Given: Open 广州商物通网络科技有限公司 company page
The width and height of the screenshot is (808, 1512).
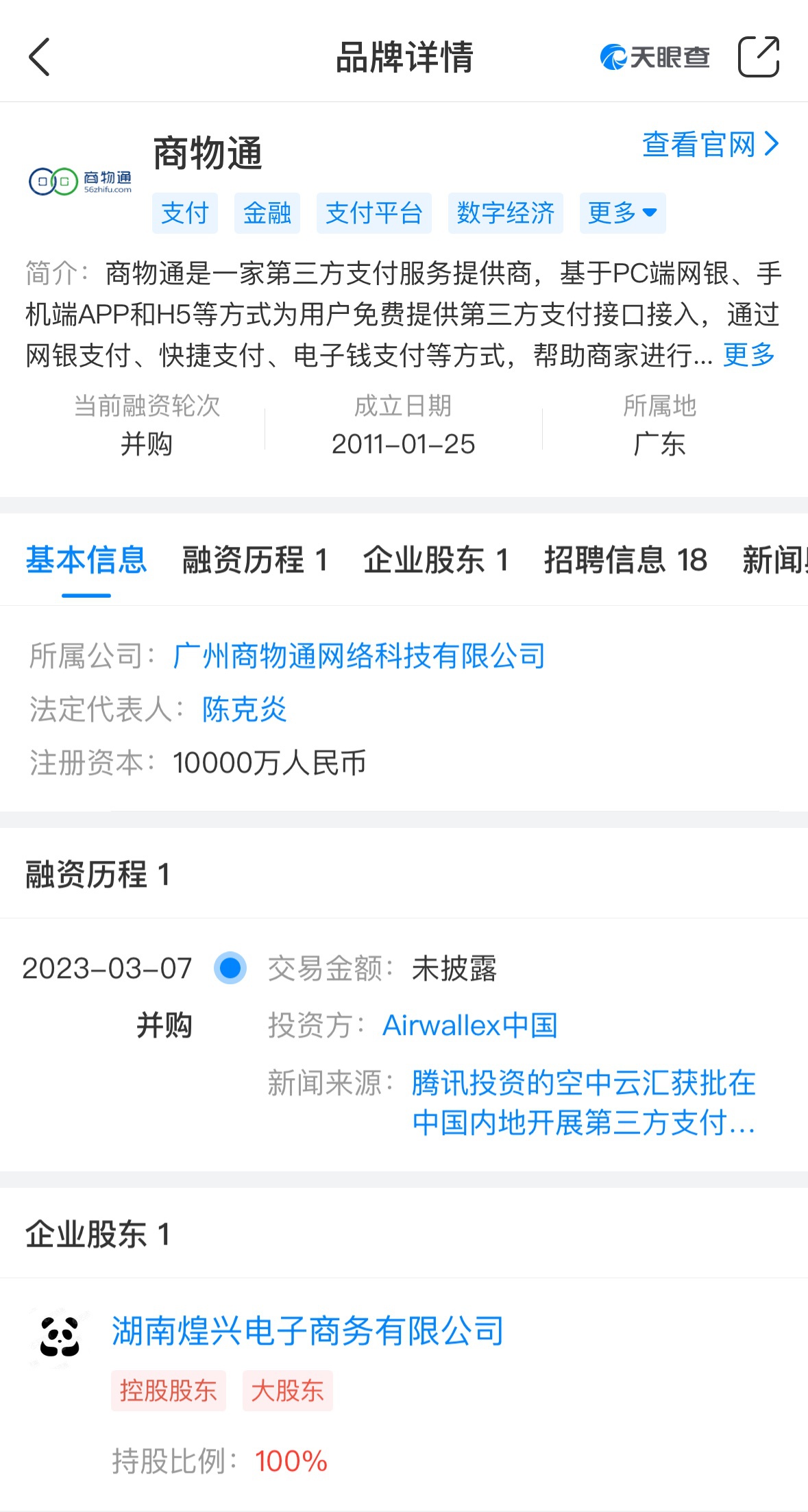Looking at the screenshot, I should [x=359, y=656].
